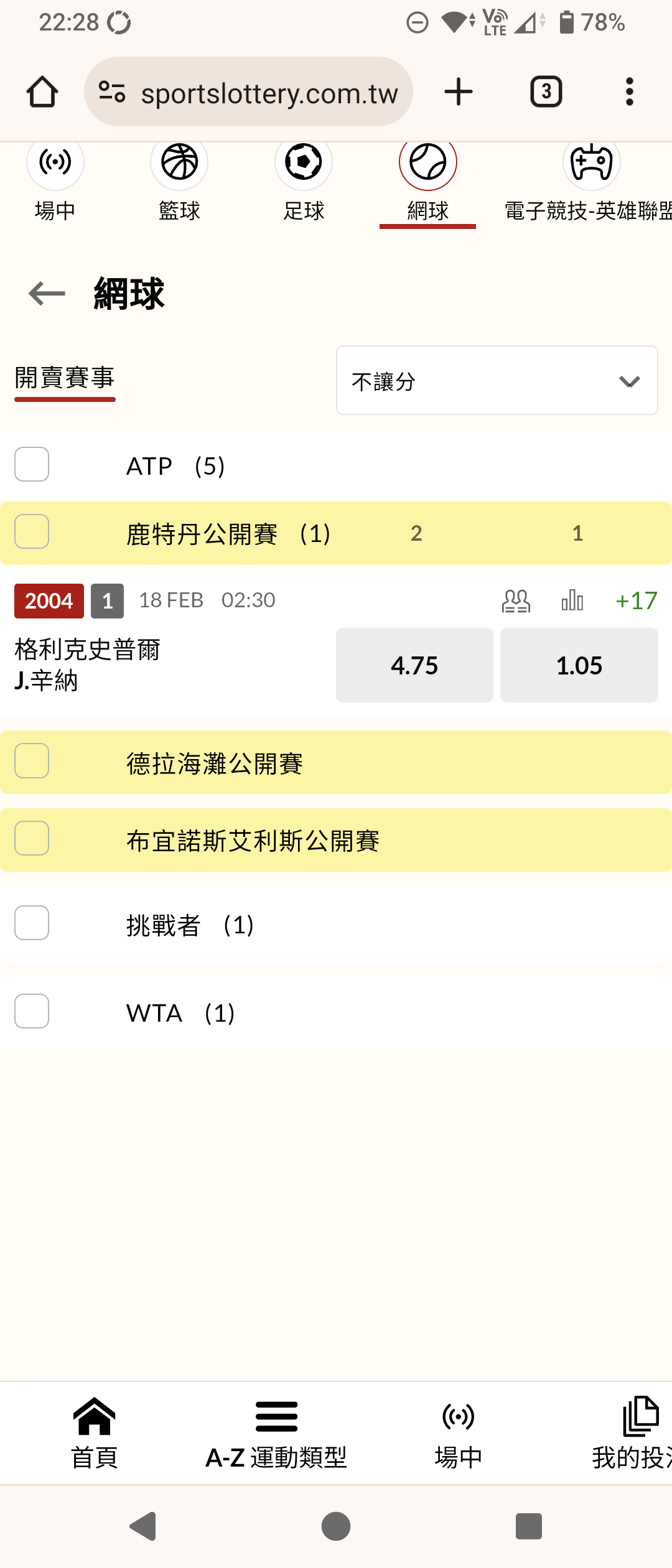Viewport: 672px width, 1568px height.
Task: Check the 德拉海灘公開賽 checkbox
Action: pos(32,761)
